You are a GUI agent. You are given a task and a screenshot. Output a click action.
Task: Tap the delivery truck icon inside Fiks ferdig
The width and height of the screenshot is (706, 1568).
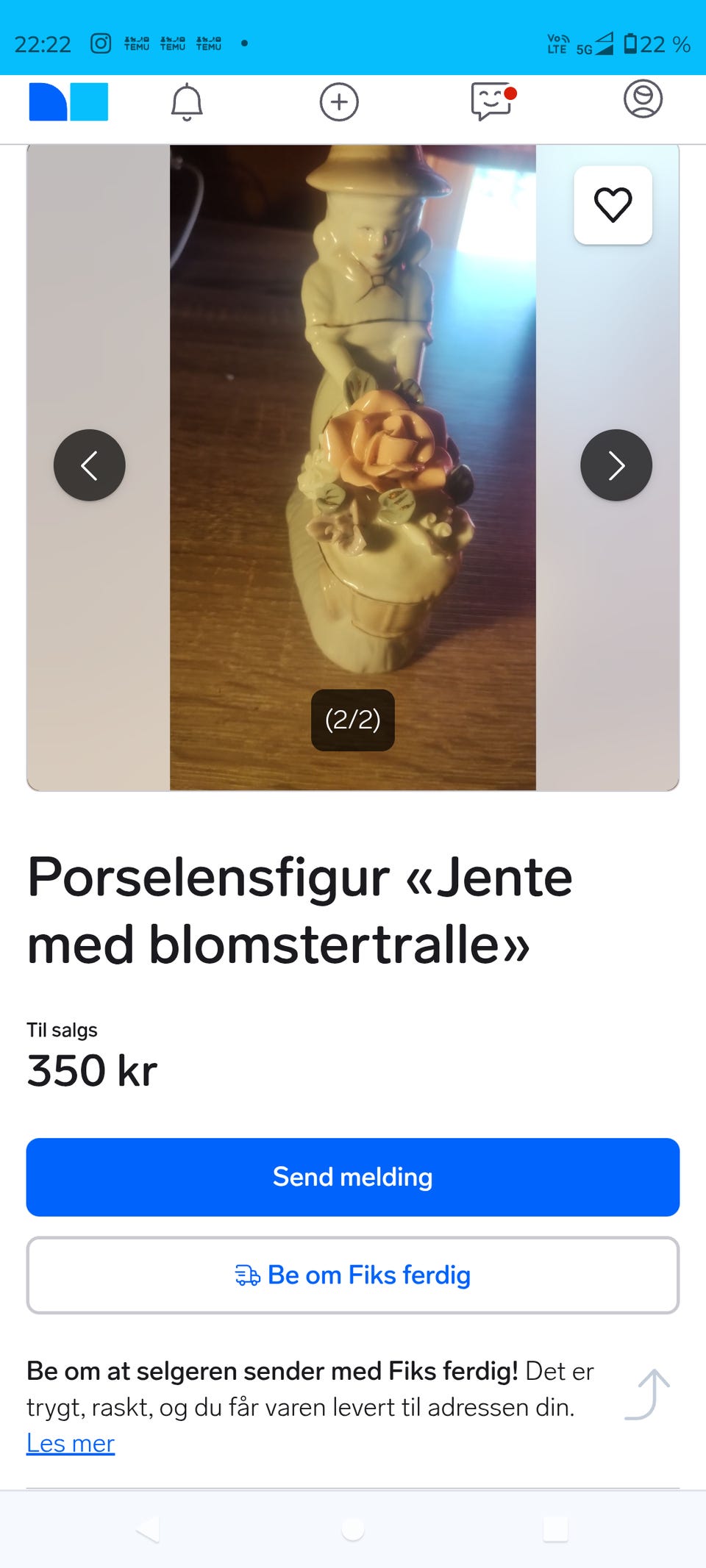pos(249,1275)
